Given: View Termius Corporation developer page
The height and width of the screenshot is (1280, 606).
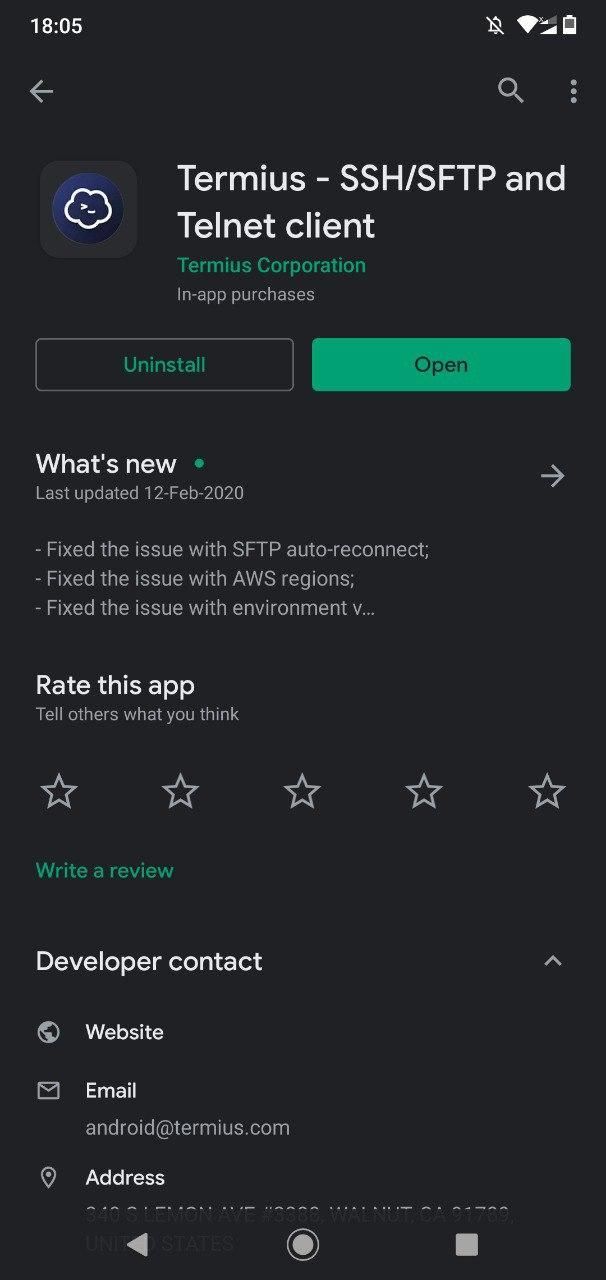Looking at the screenshot, I should [x=271, y=266].
